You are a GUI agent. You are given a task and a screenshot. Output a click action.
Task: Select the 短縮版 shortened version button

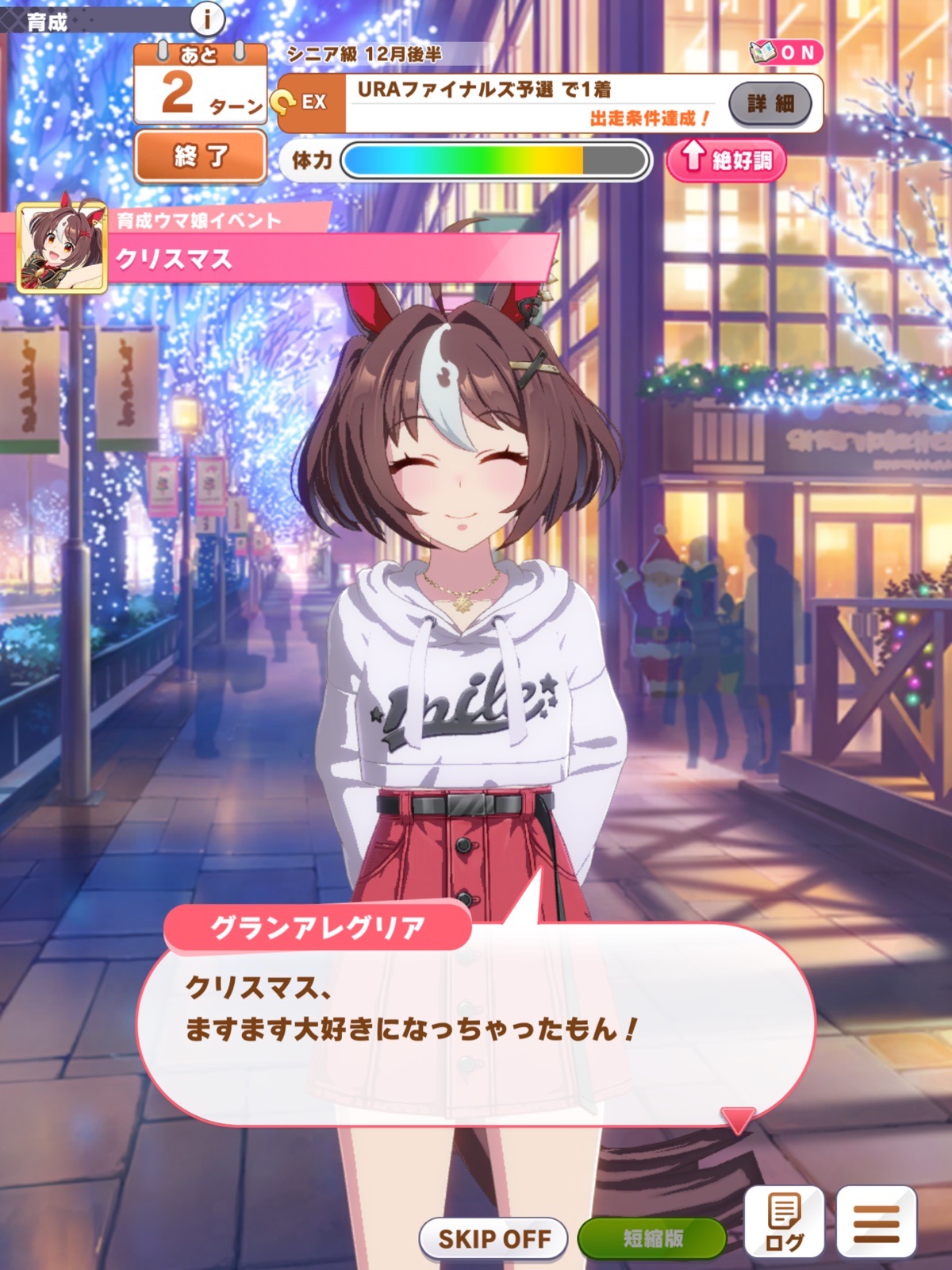[x=652, y=1238]
